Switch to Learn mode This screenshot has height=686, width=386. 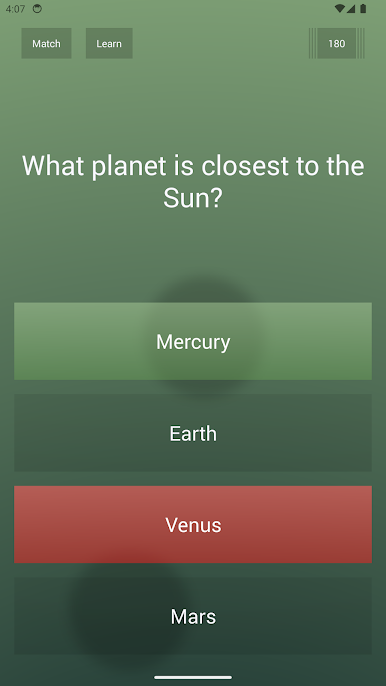coord(109,43)
